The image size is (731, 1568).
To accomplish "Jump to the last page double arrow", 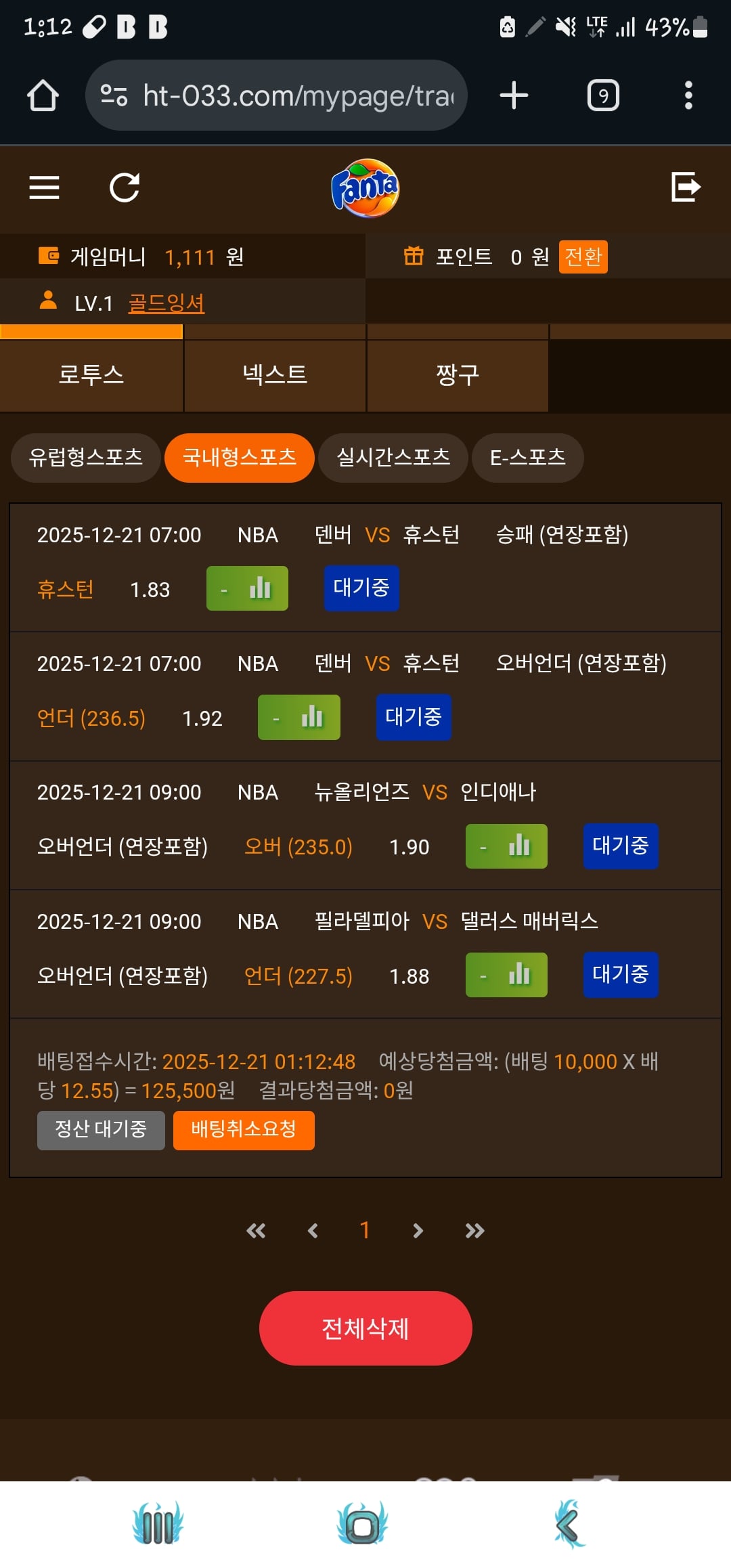I will (x=474, y=1230).
